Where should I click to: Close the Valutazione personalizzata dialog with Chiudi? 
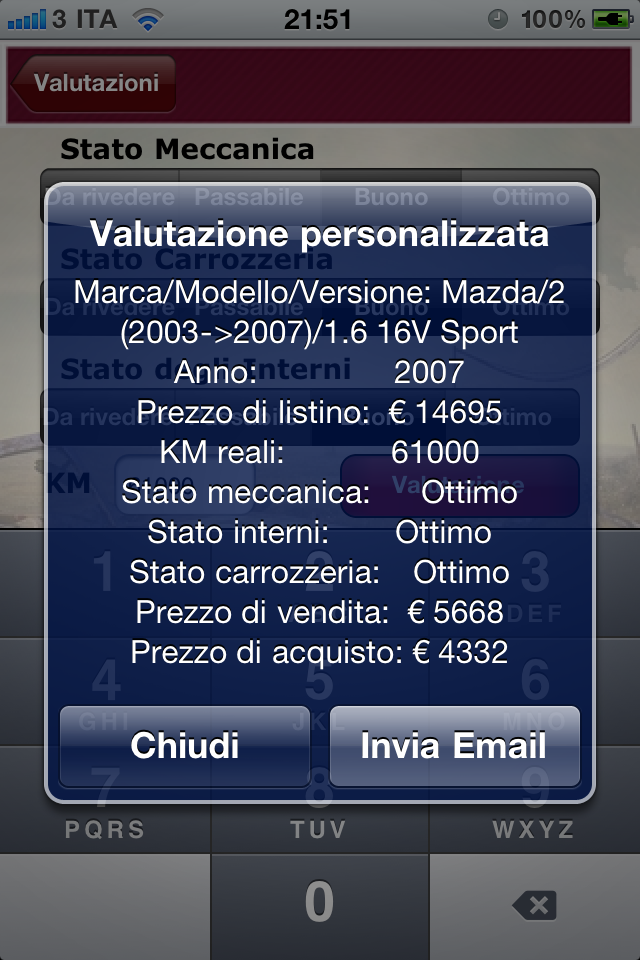tap(185, 746)
